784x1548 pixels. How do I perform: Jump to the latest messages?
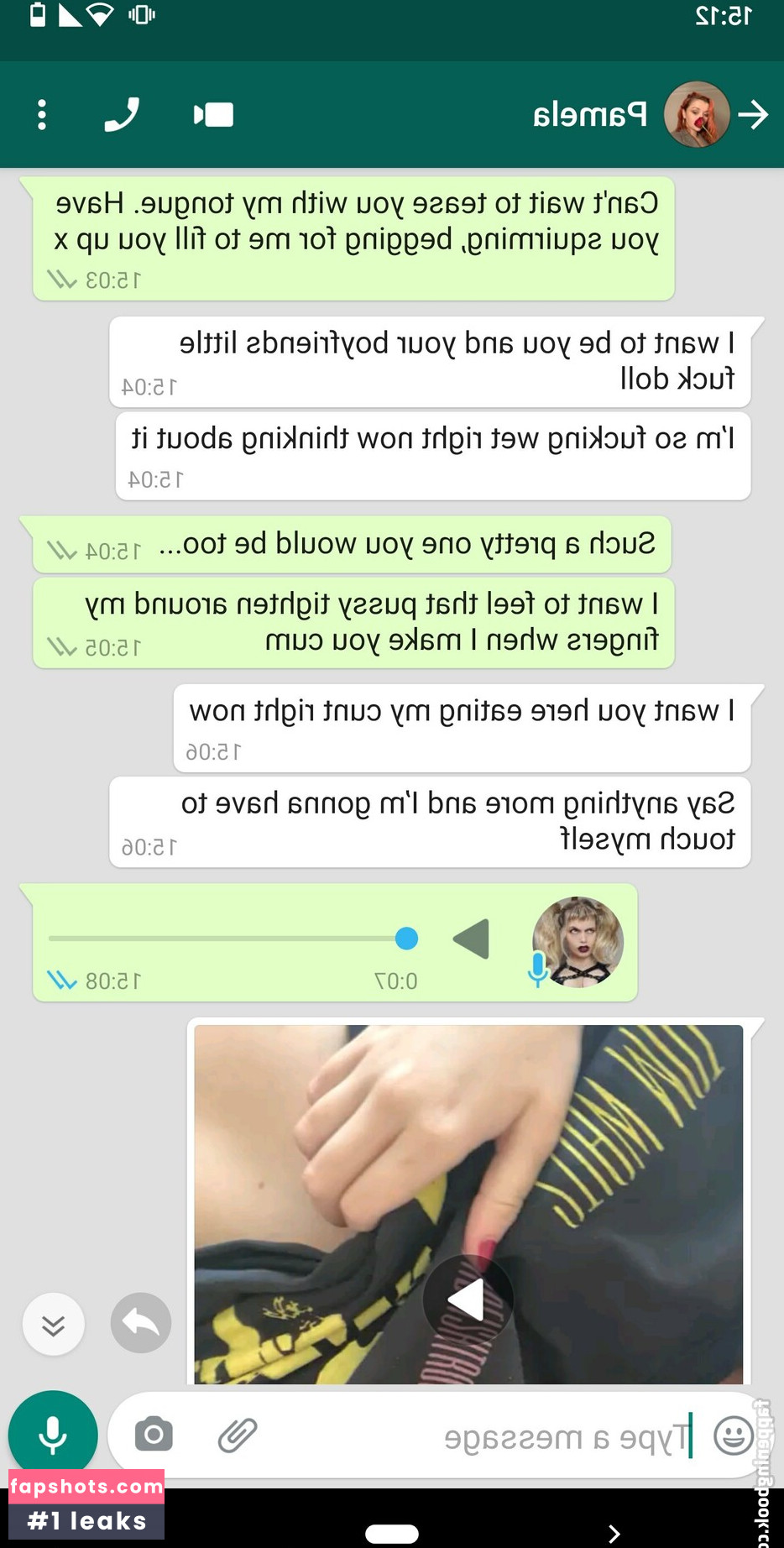coord(53,1325)
